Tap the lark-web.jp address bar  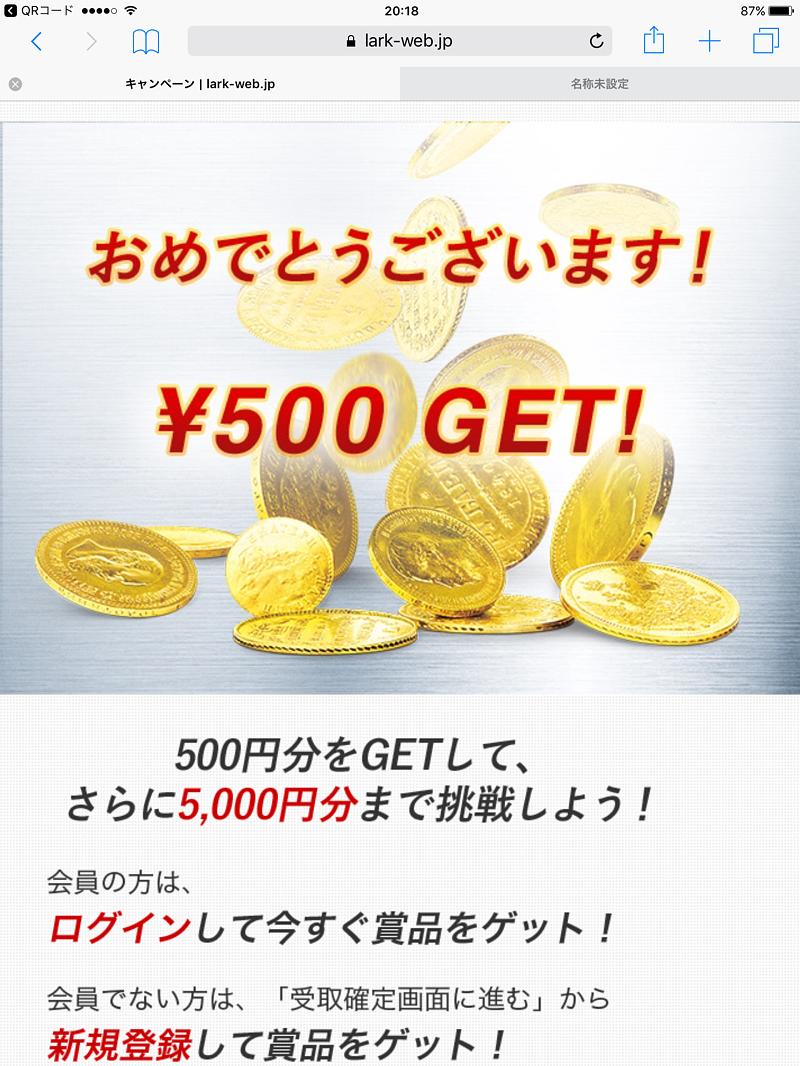point(400,41)
